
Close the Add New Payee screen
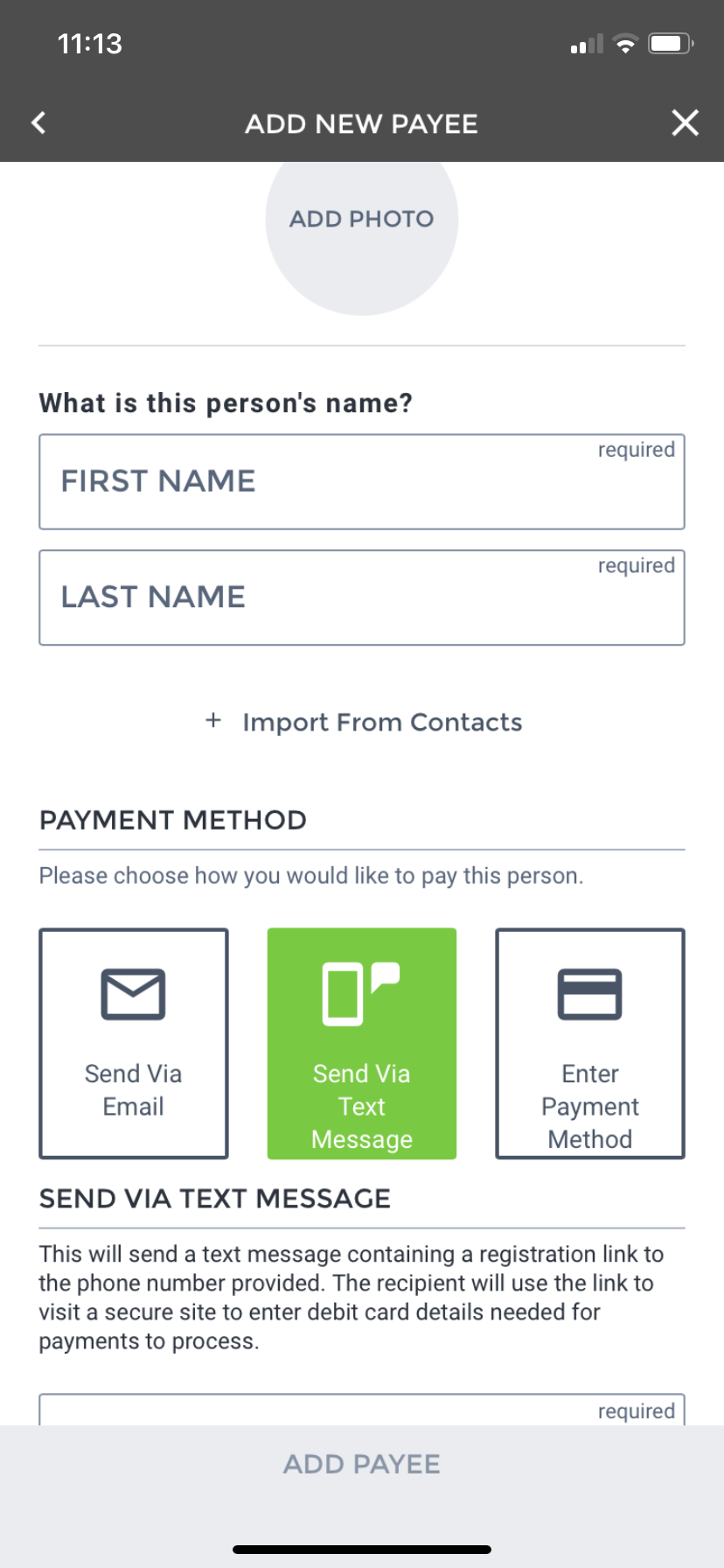pyautogui.click(x=685, y=123)
